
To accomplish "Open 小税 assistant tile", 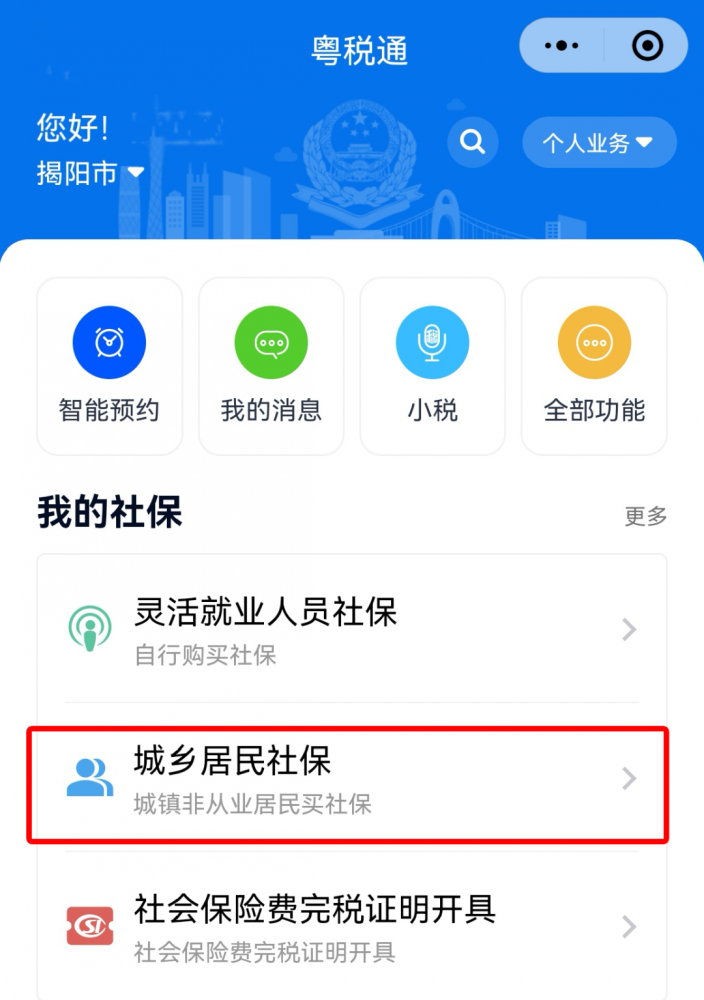I will click(x=432, y=366).
